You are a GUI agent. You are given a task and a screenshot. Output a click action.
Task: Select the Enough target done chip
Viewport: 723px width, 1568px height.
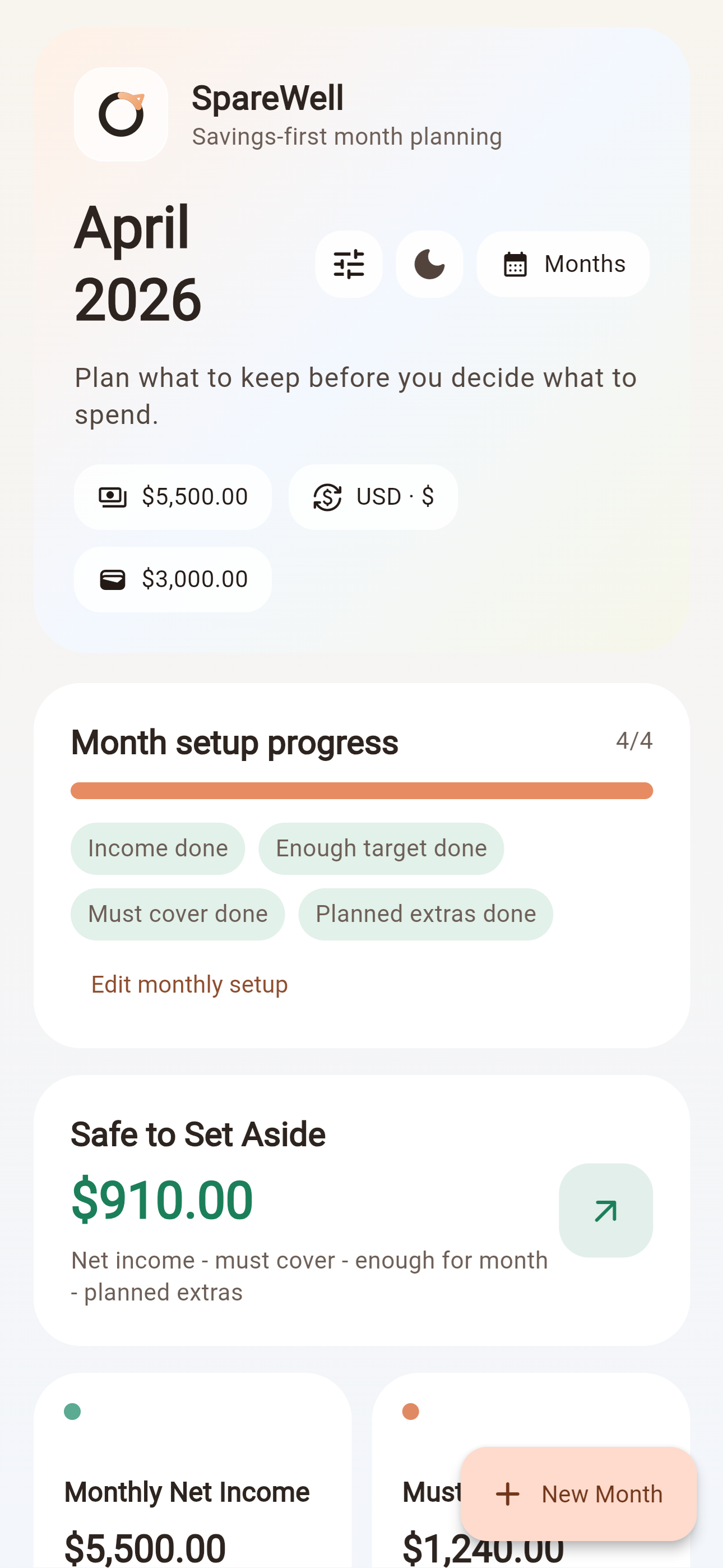381,848
